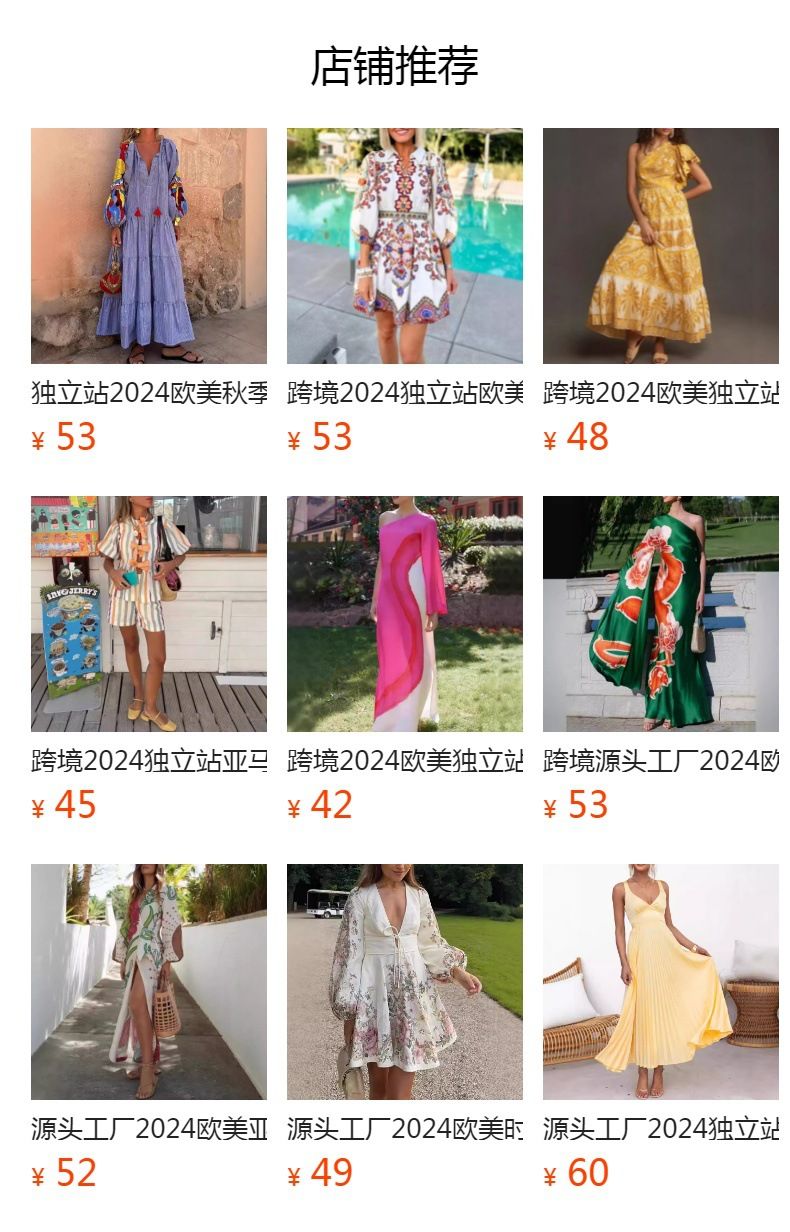790x1232 pixels.
Task: View the yellow one-shoulder dress priced ¥48
Action: 660,246
